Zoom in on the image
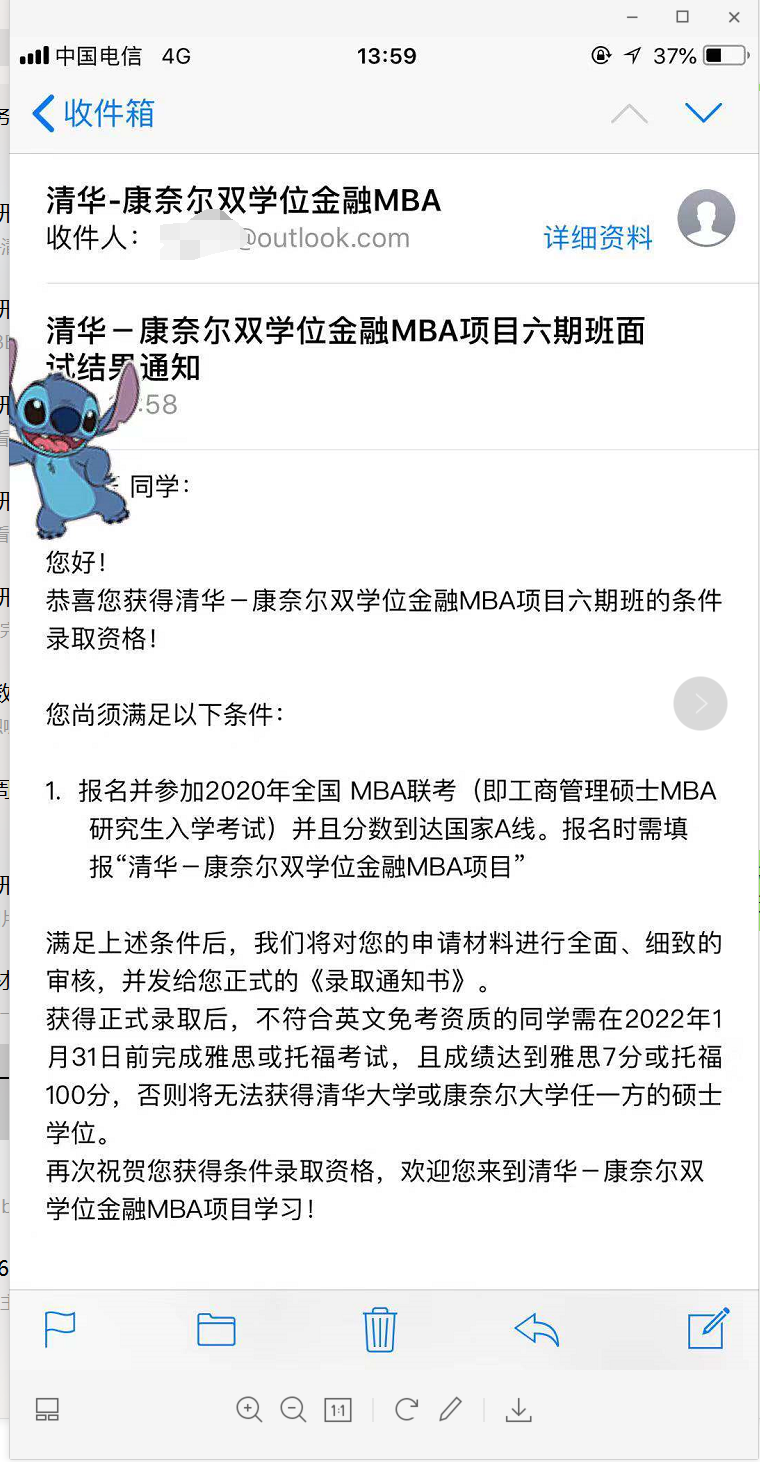The width and height of the screenshot is (760, 1462). (x=249, y=1410)
